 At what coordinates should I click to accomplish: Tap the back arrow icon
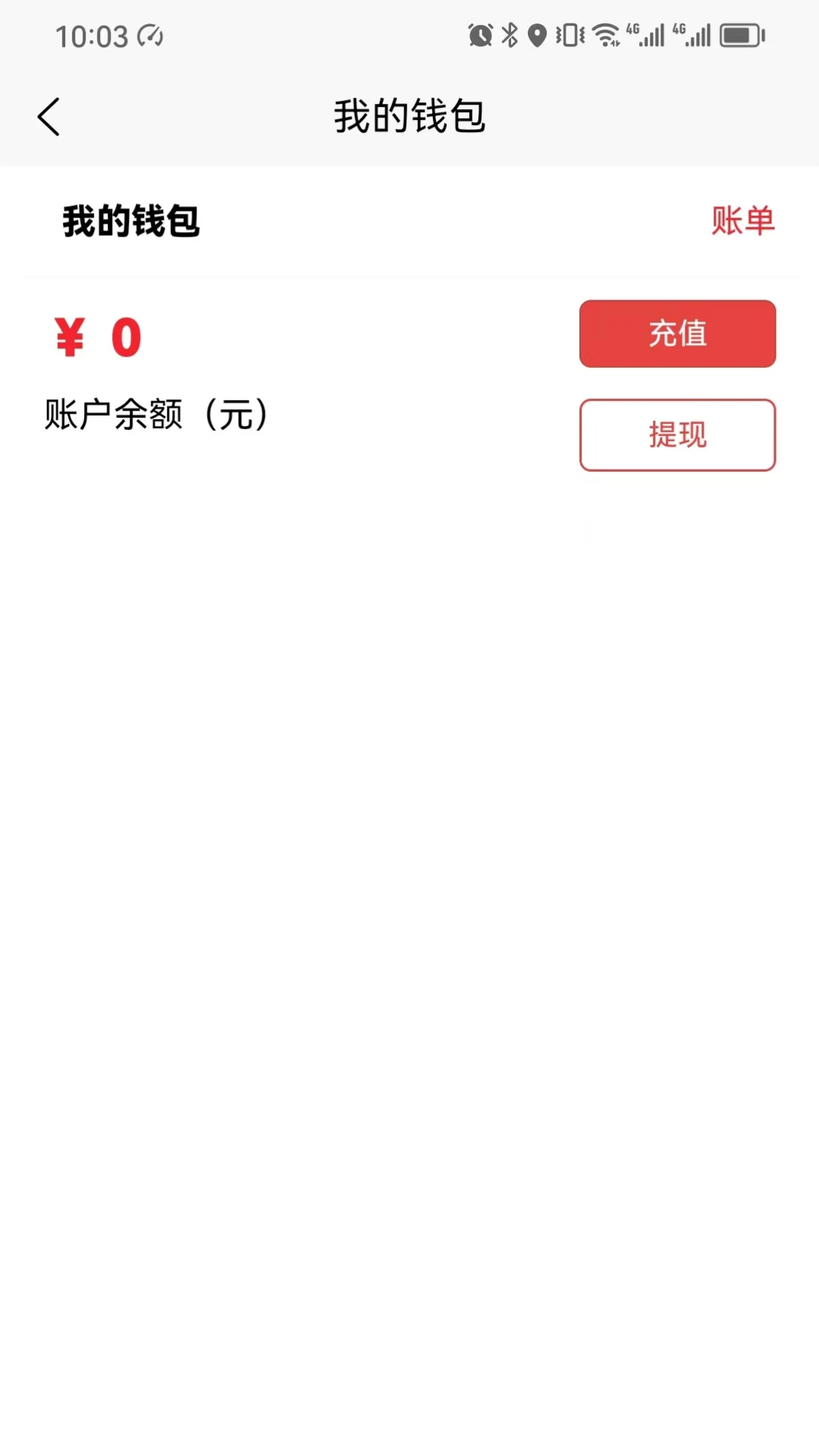pos(49,118)
